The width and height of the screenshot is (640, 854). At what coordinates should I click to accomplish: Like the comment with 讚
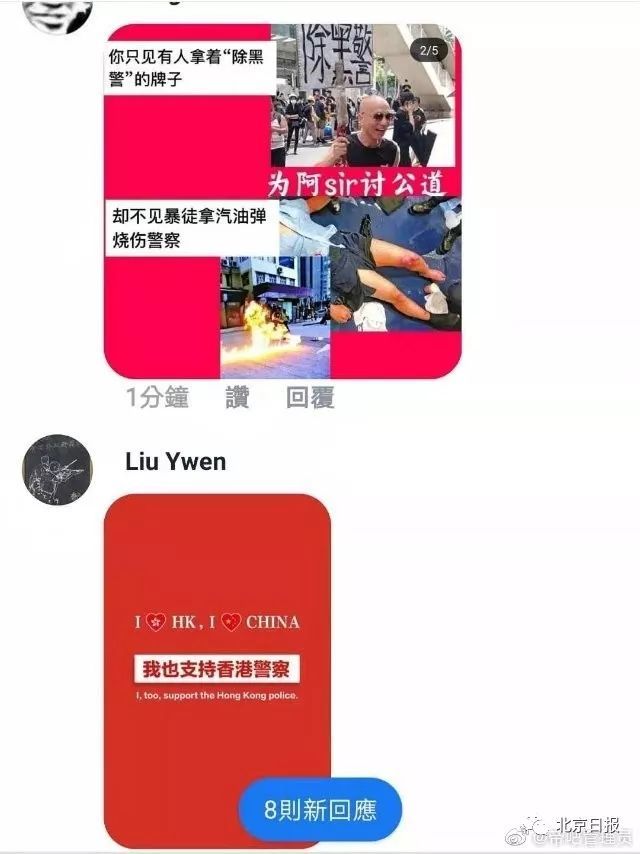(x=237, y=398)
